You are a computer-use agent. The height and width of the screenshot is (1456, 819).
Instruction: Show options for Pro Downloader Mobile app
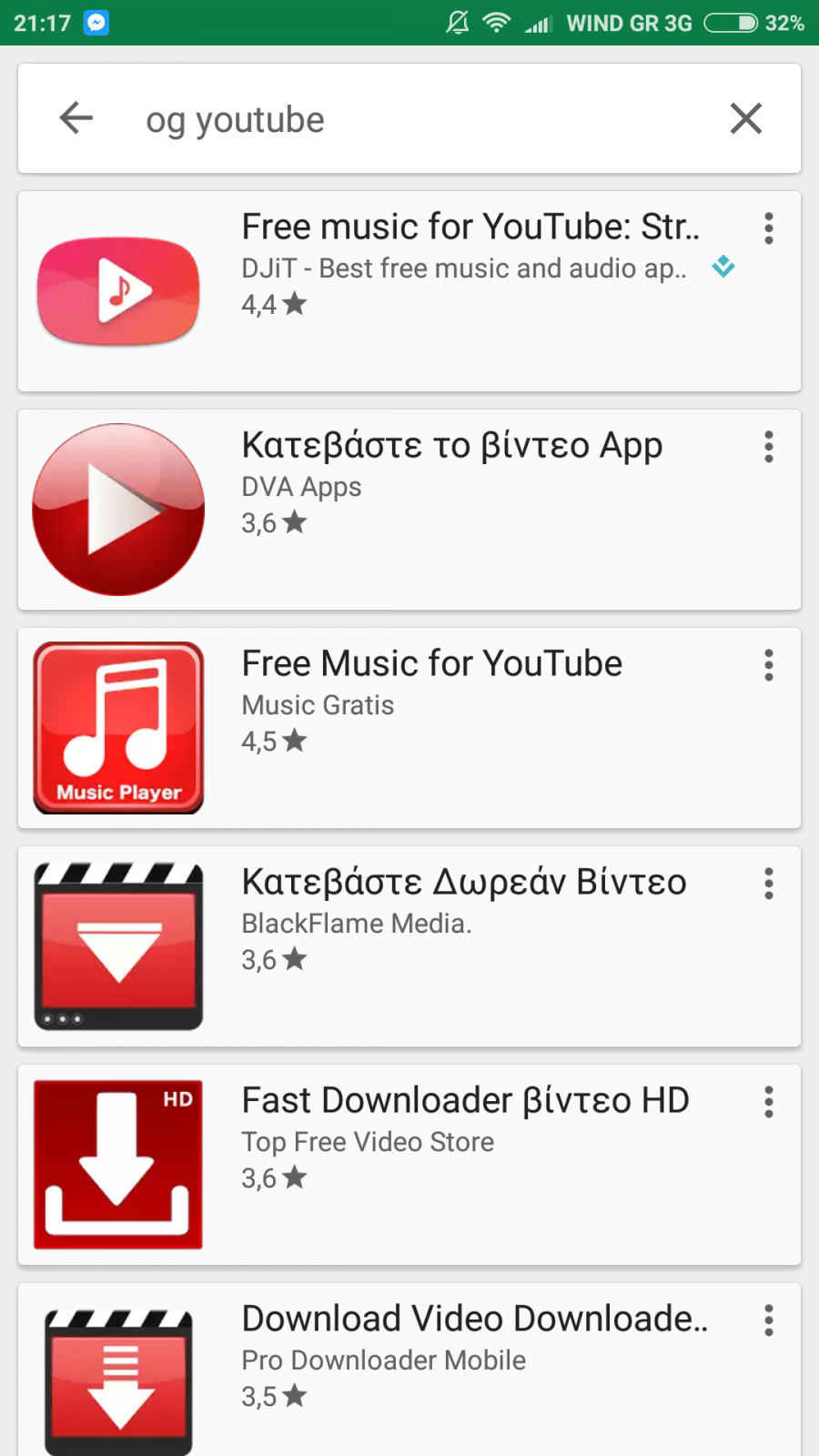click(769, 1320)
